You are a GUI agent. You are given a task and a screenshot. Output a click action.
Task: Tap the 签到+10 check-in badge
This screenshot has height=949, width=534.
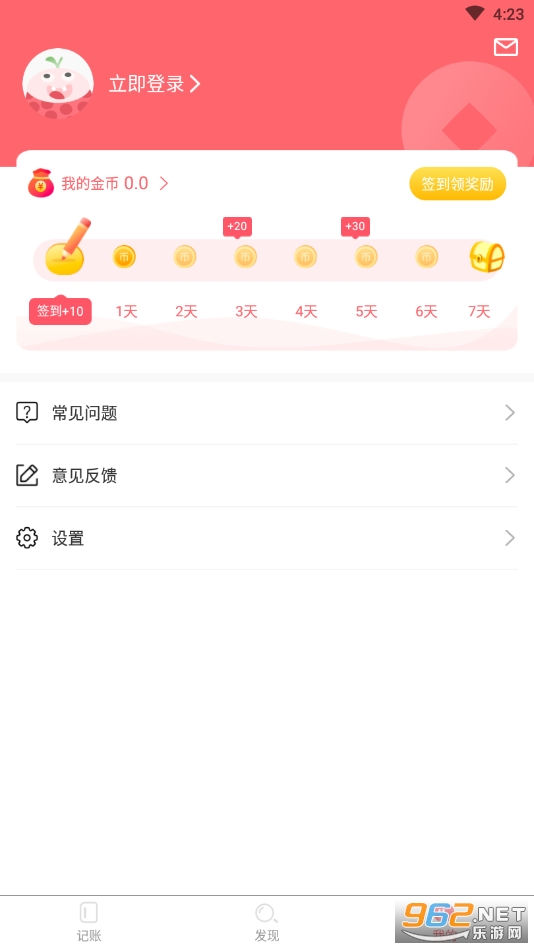[x=61, y=311]
